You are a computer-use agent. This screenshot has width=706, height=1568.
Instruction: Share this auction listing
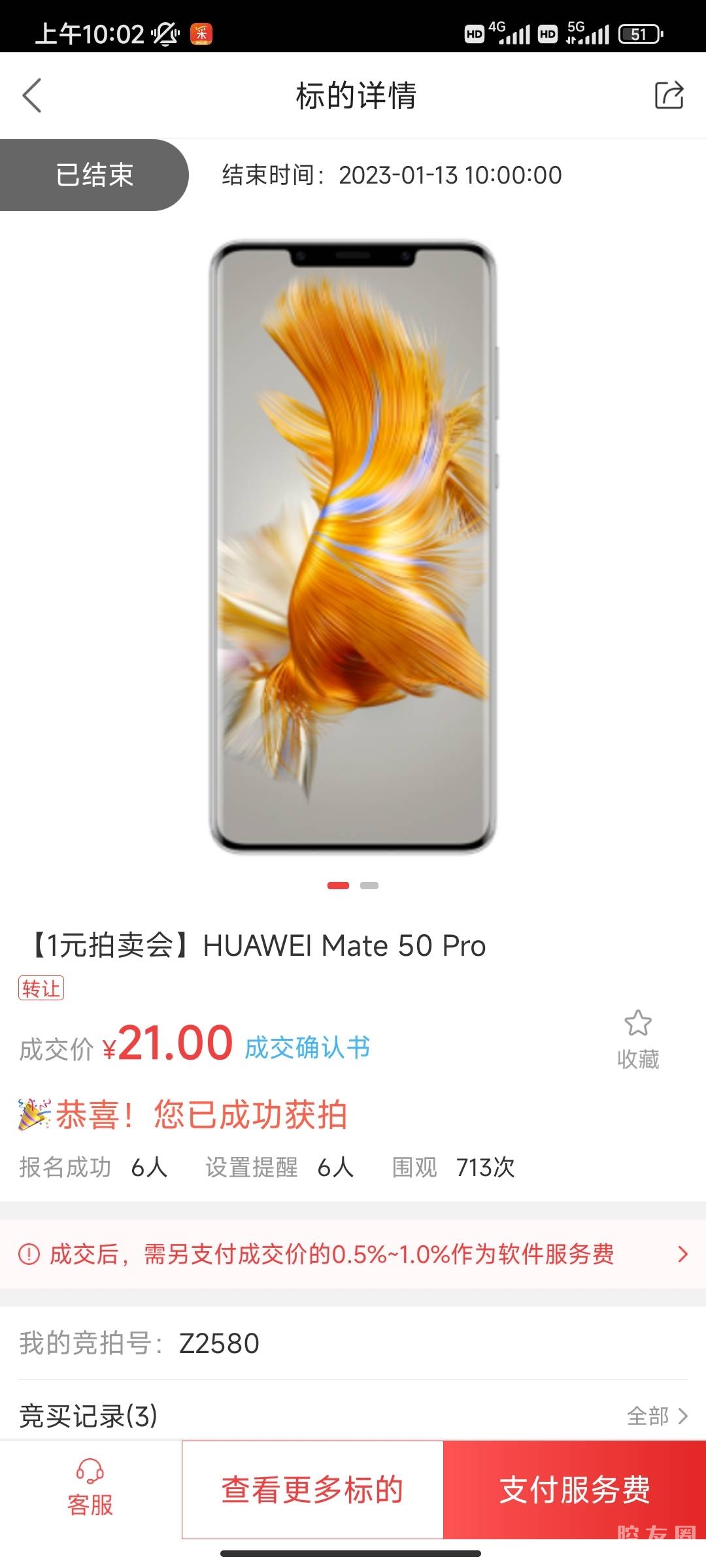point(669,95)
